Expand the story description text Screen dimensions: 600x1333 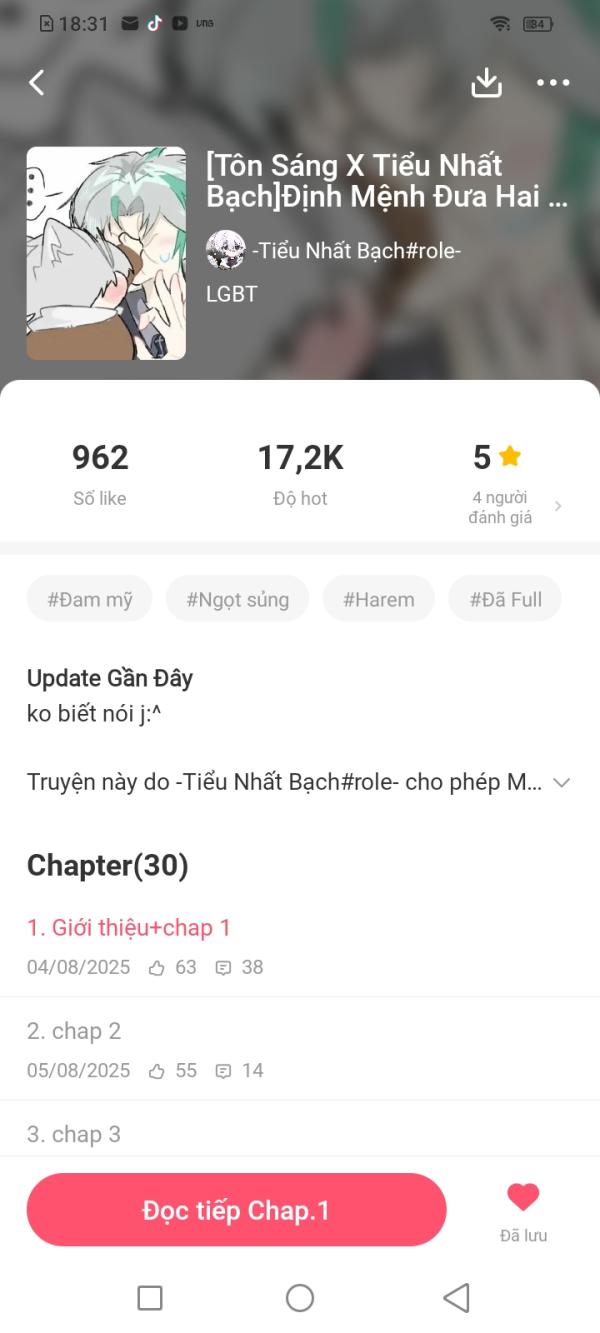(x=561, y=782)
